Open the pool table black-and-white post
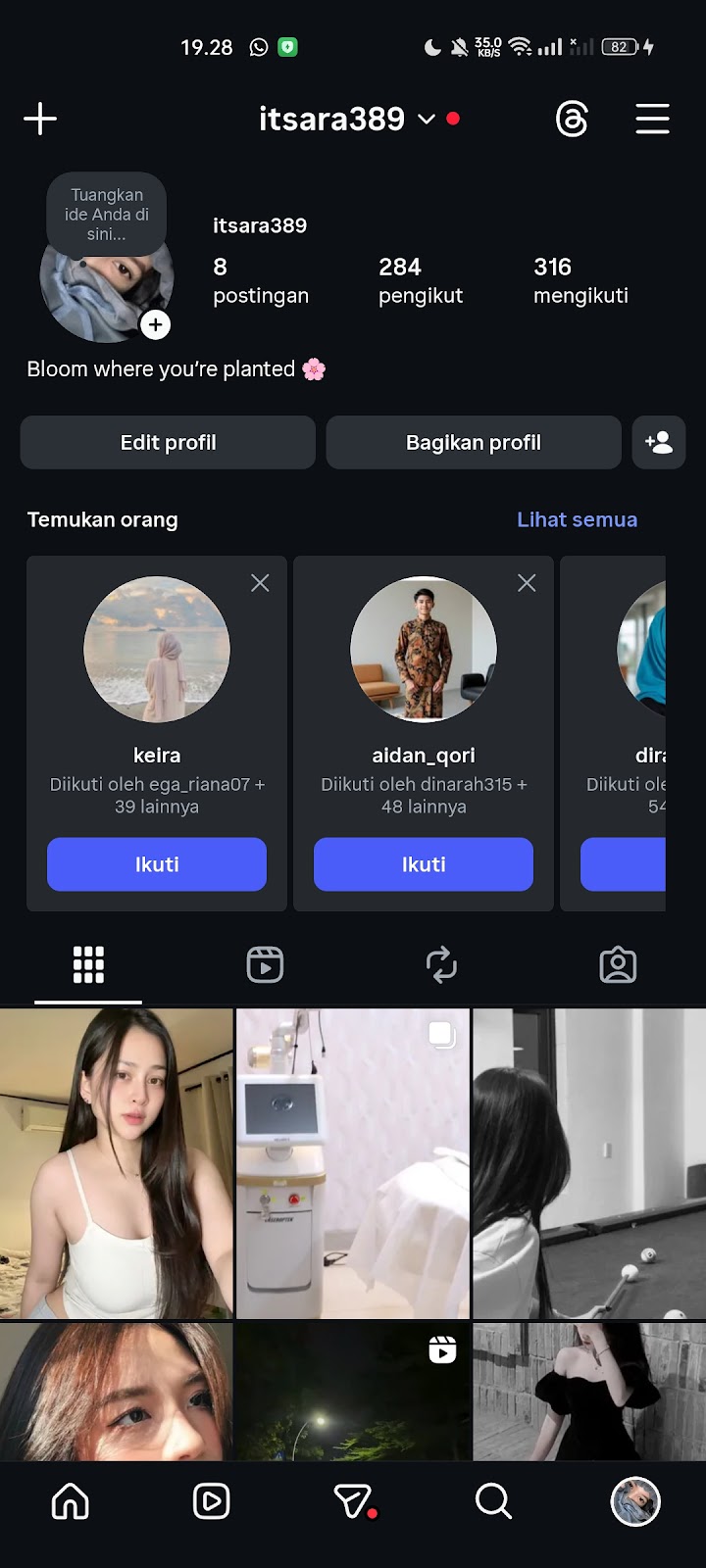The width and height of the screenshot is (706, 1568). pos(589,1163)
